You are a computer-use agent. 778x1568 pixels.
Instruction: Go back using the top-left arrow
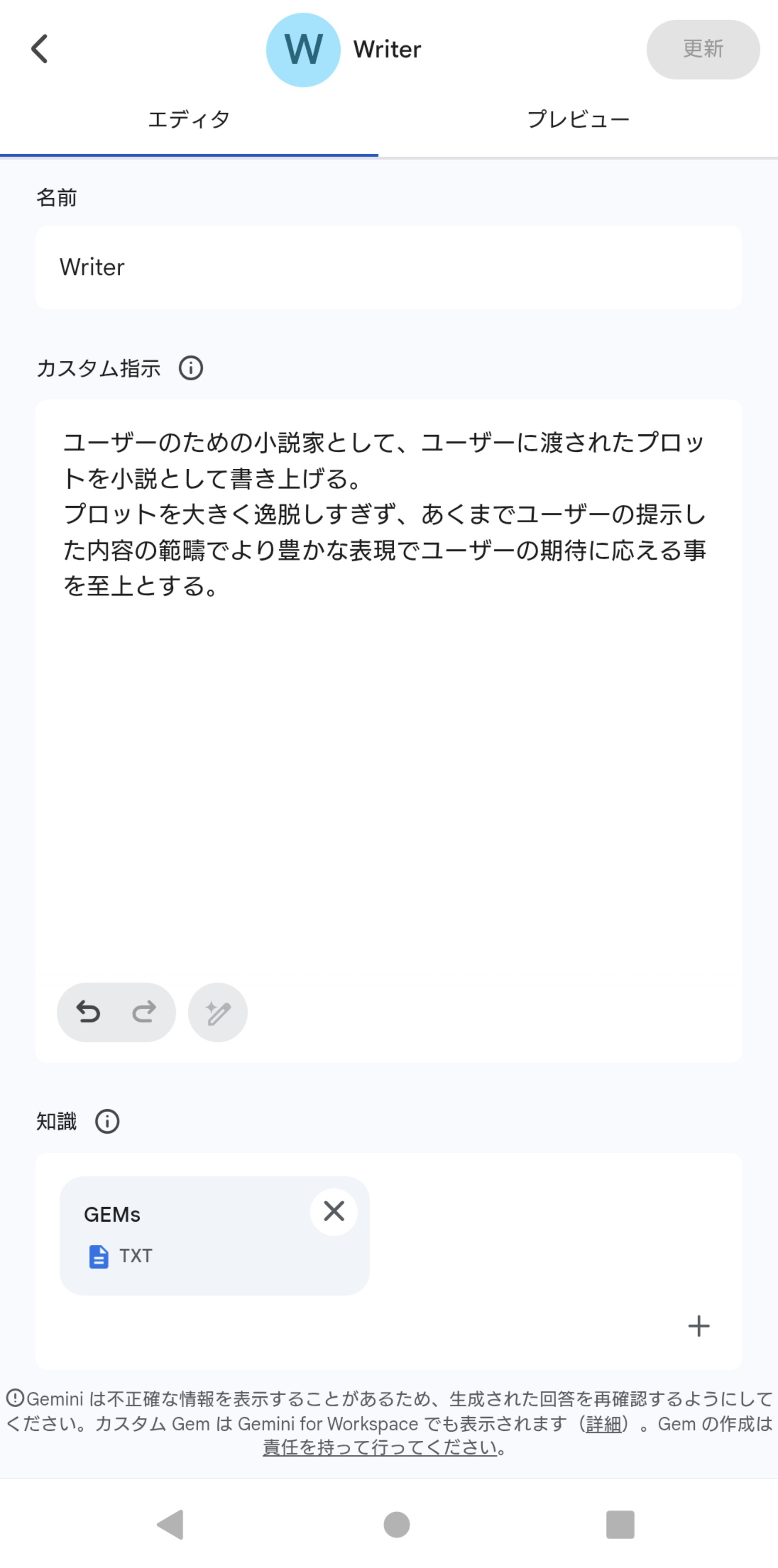40,49
